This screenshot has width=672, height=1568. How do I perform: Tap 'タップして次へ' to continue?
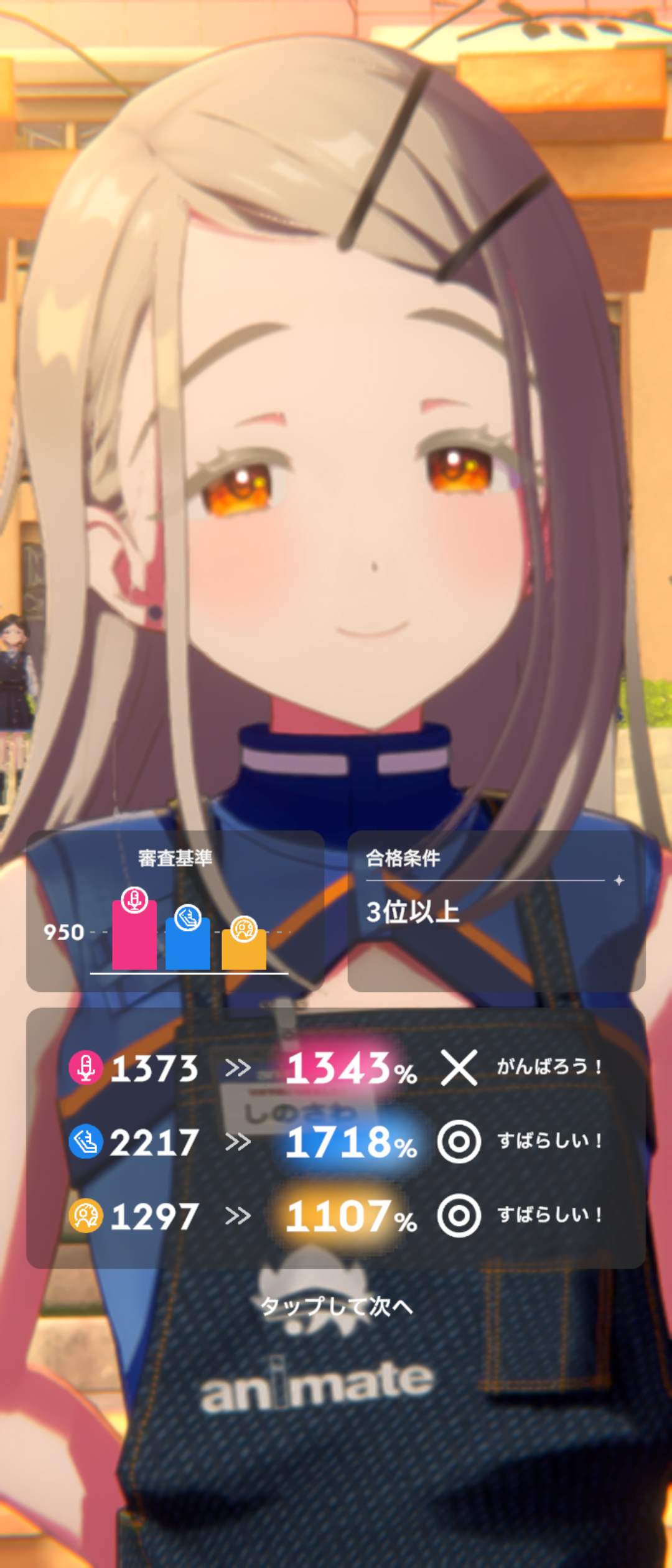point(336,1306)
